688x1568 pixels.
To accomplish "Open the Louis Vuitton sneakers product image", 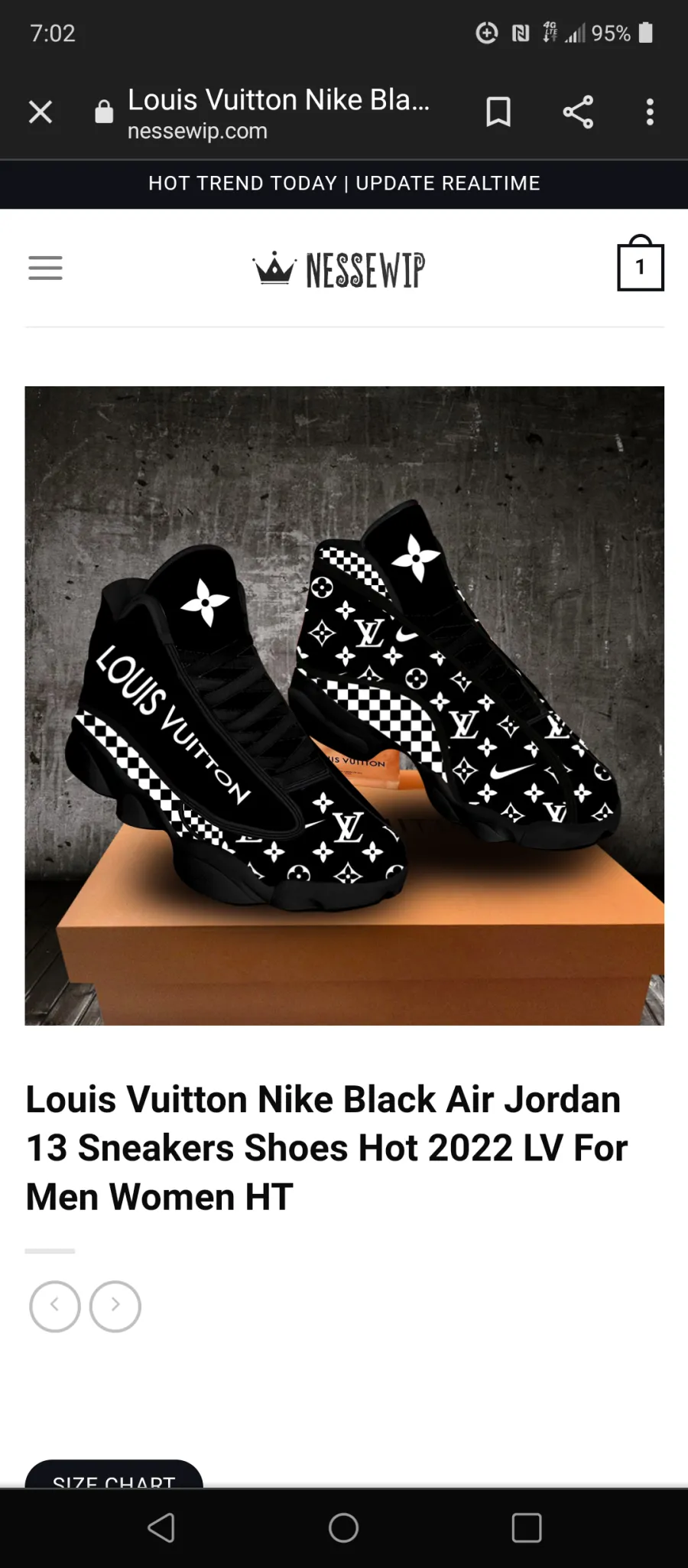I will 344,705.
